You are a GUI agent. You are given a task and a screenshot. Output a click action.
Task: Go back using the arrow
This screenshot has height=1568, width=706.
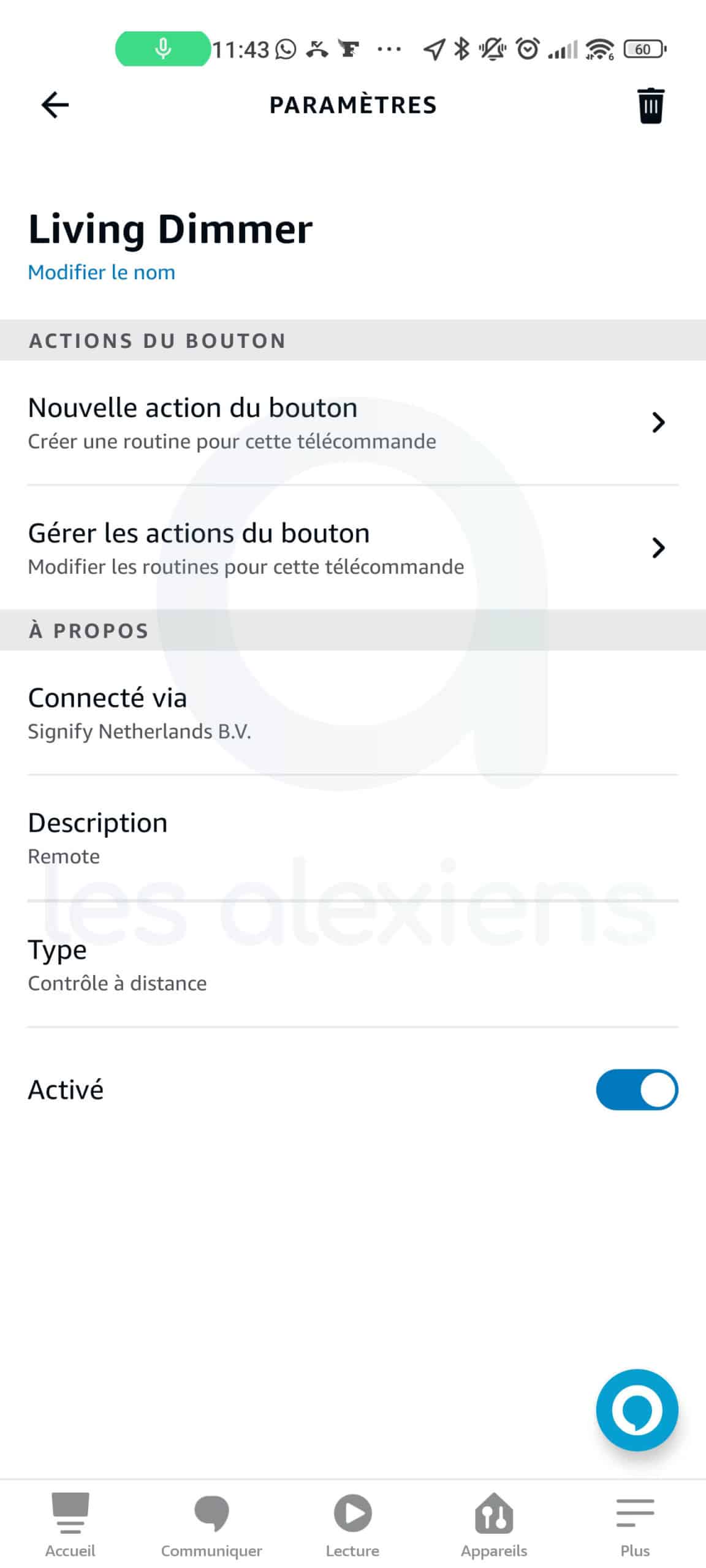[55, 105]
